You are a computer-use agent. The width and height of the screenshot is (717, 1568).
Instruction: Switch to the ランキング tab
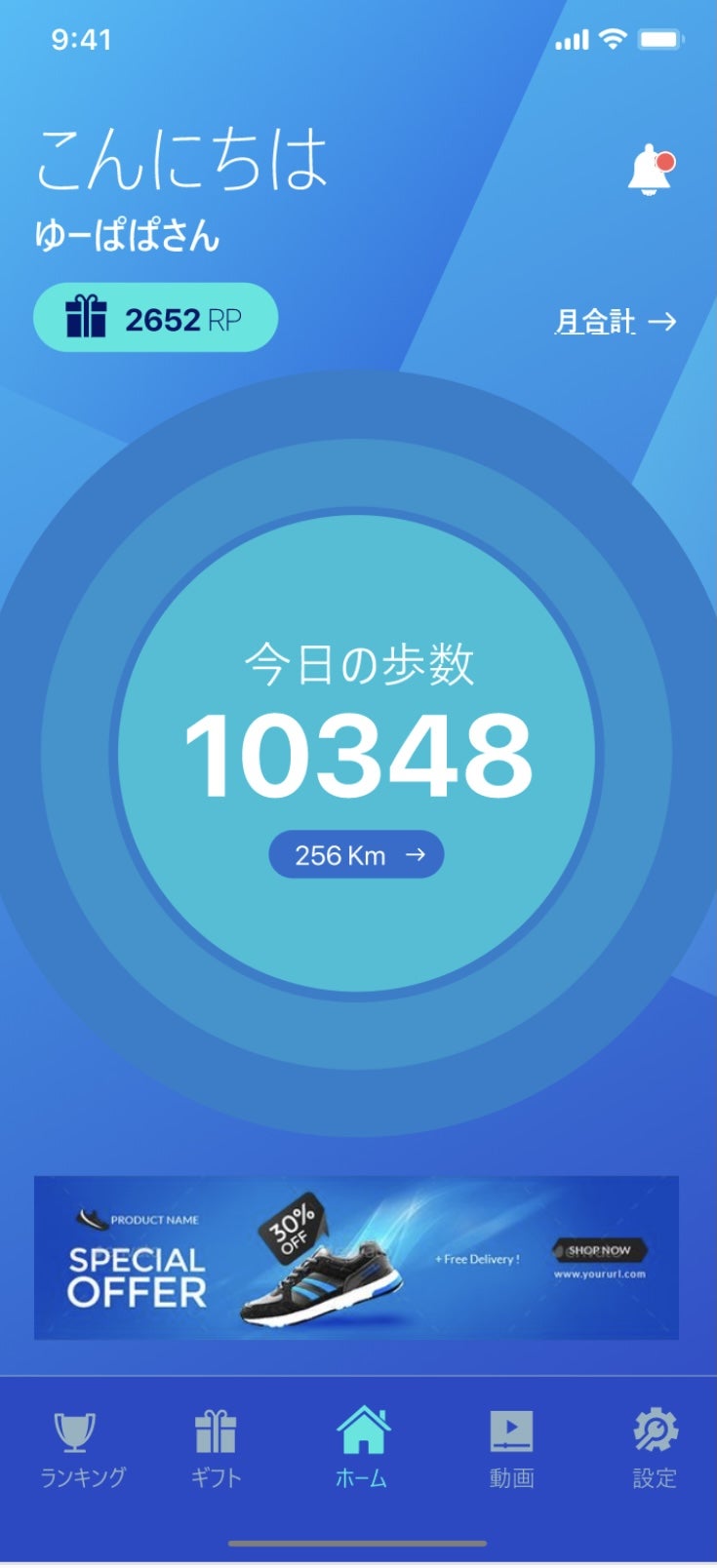click(82, 1449)
